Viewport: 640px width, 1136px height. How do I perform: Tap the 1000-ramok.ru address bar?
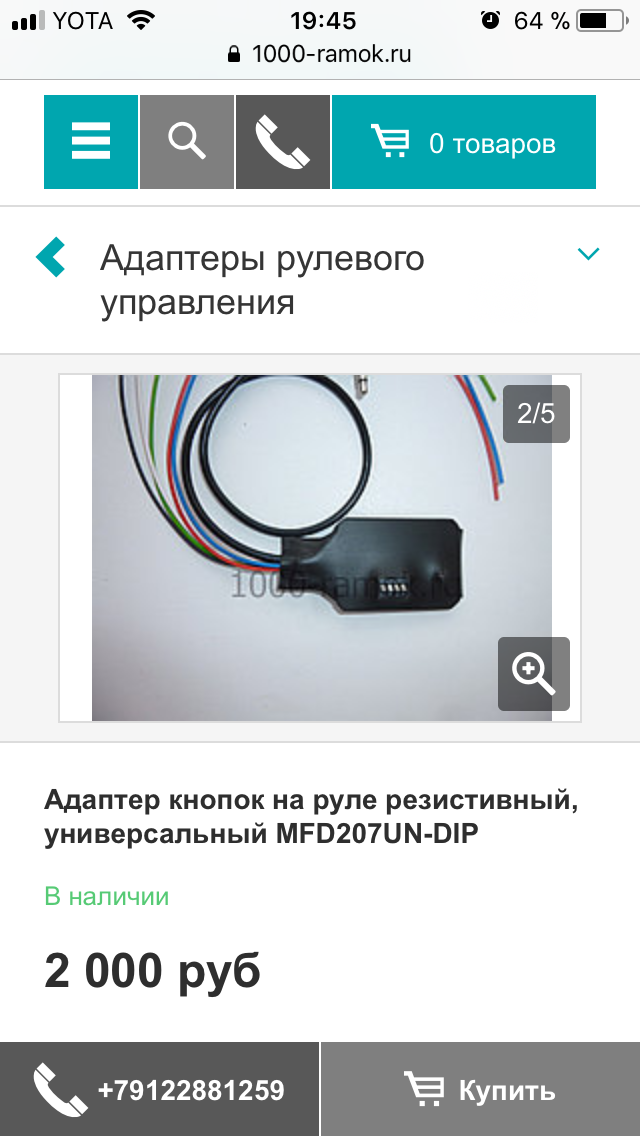(x=320, y=54)
